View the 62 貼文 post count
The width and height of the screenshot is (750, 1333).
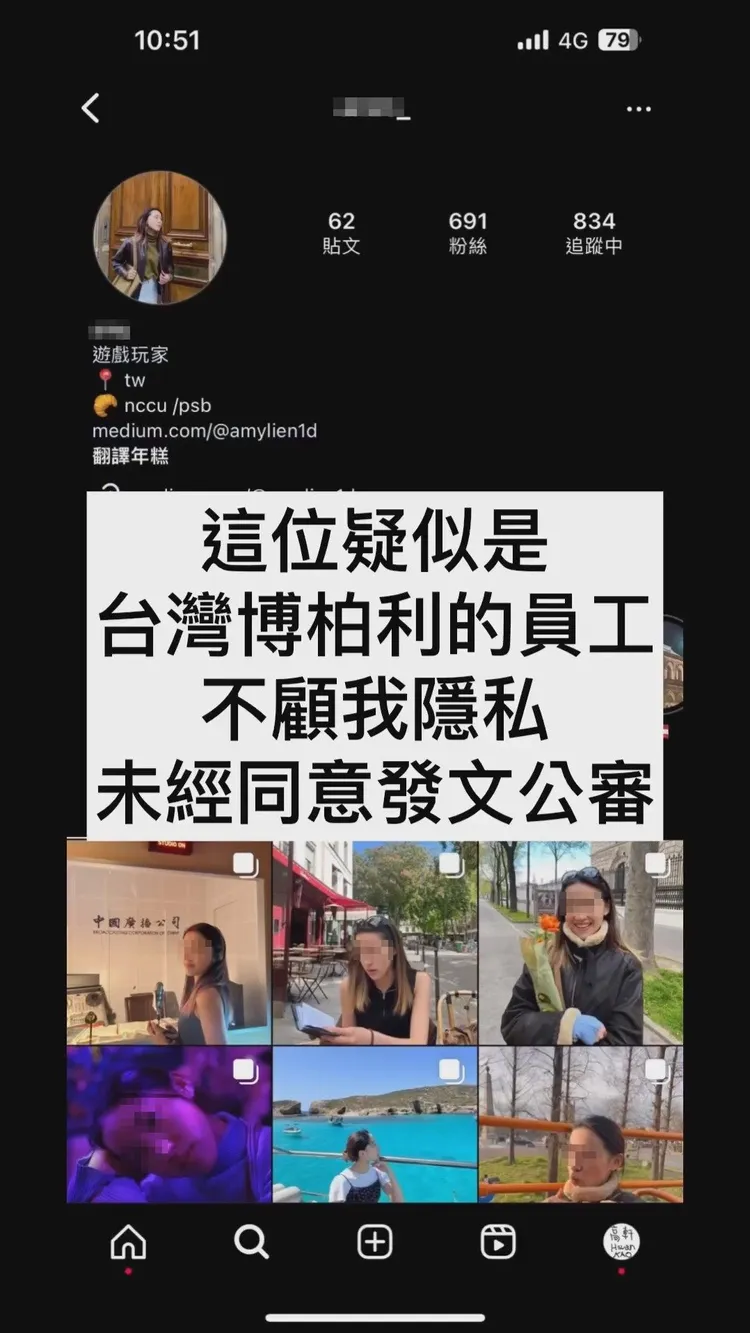coord(342,233)
